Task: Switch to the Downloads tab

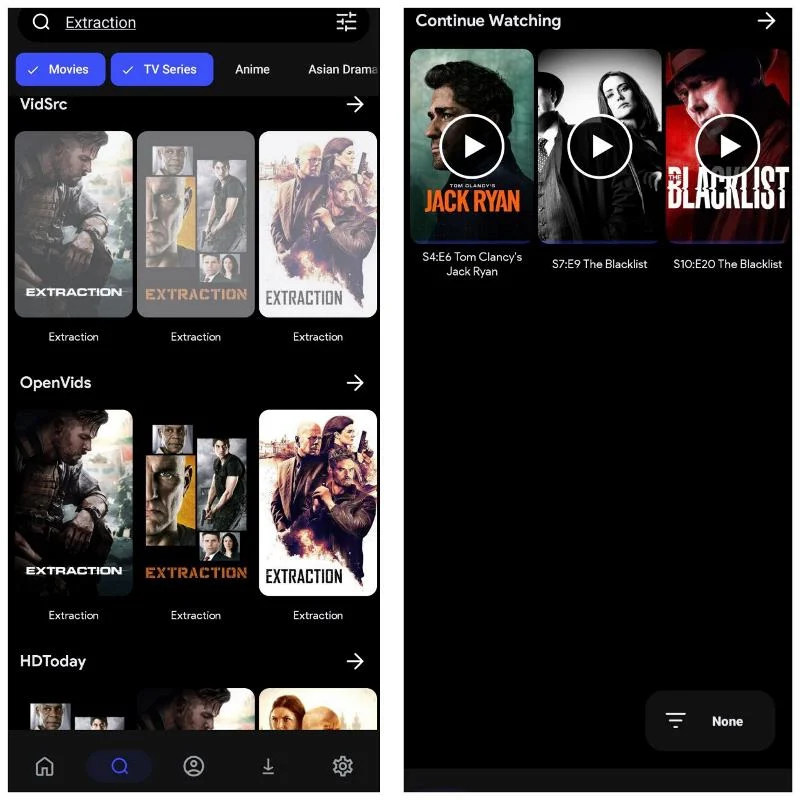Action: coord(268,767)
